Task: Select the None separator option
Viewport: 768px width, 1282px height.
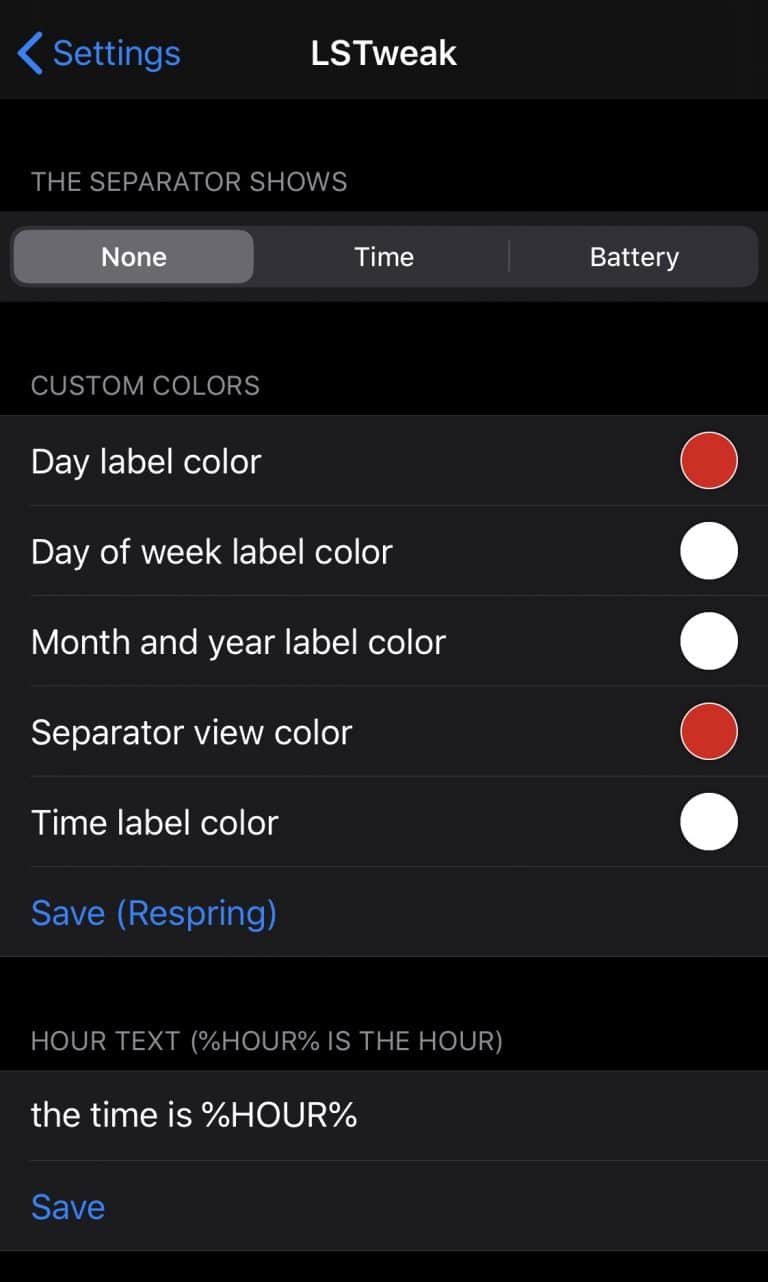Action: click(134, 257)
